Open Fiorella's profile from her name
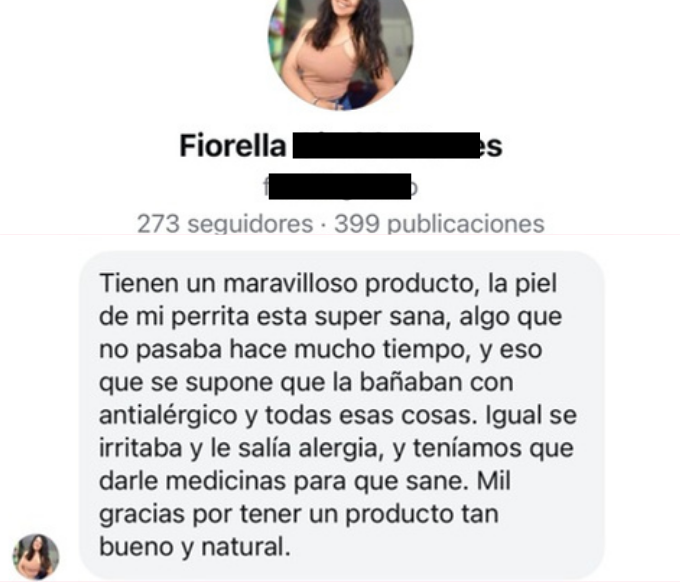 [234, 146]
